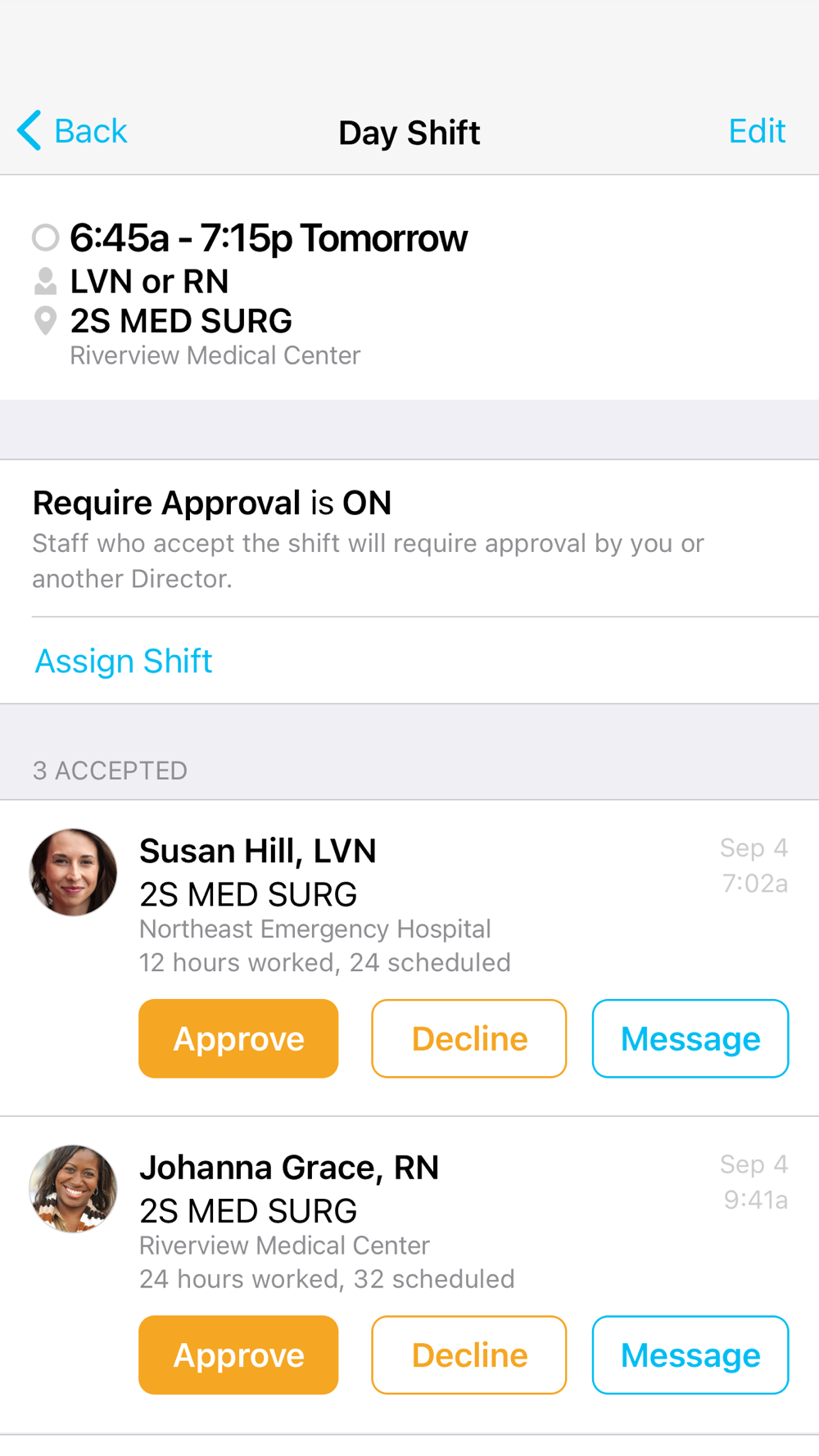Screen dimensions: 819x1456
Task: Approve Johanna Grace for the shift
Action: [238, 1354]
